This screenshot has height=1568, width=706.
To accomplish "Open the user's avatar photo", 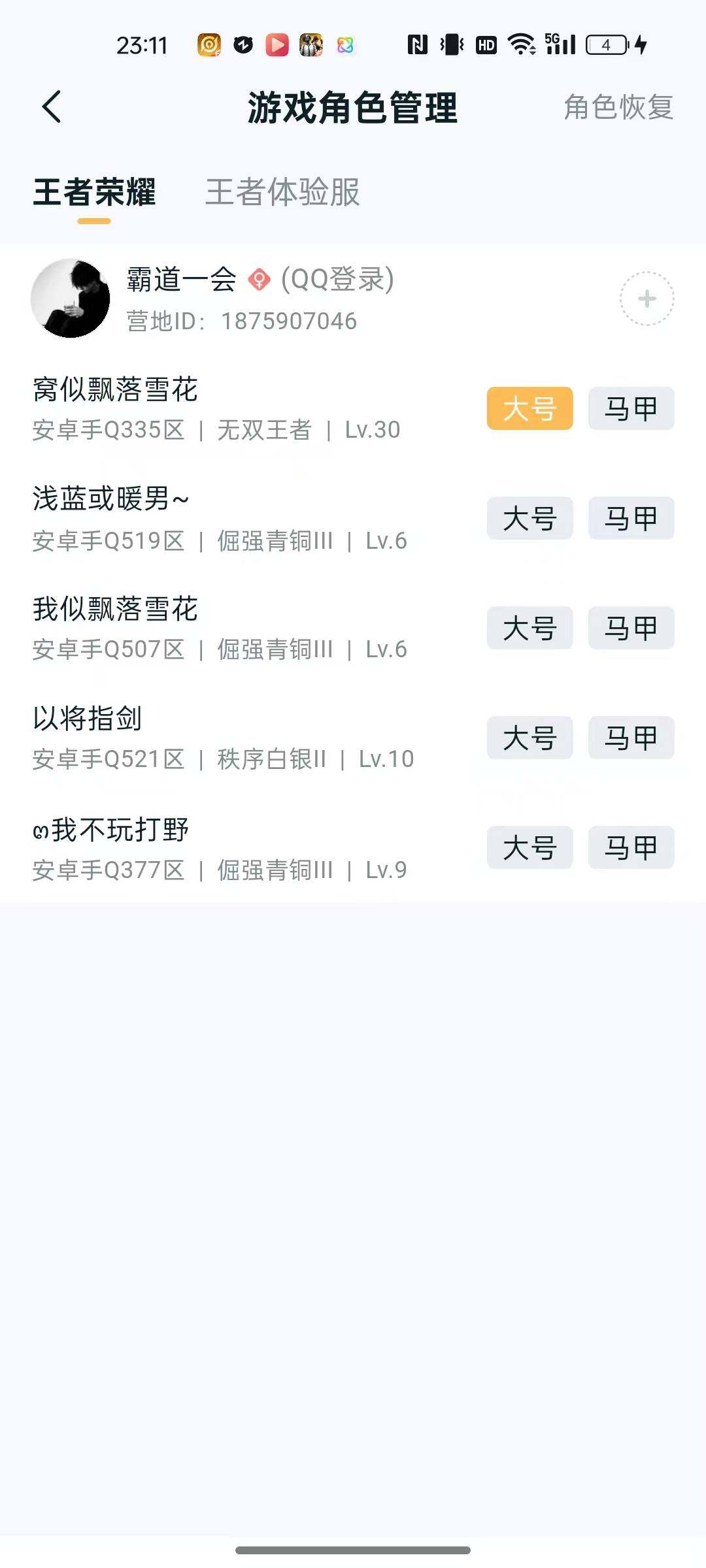I will click(x=72, y=297).
